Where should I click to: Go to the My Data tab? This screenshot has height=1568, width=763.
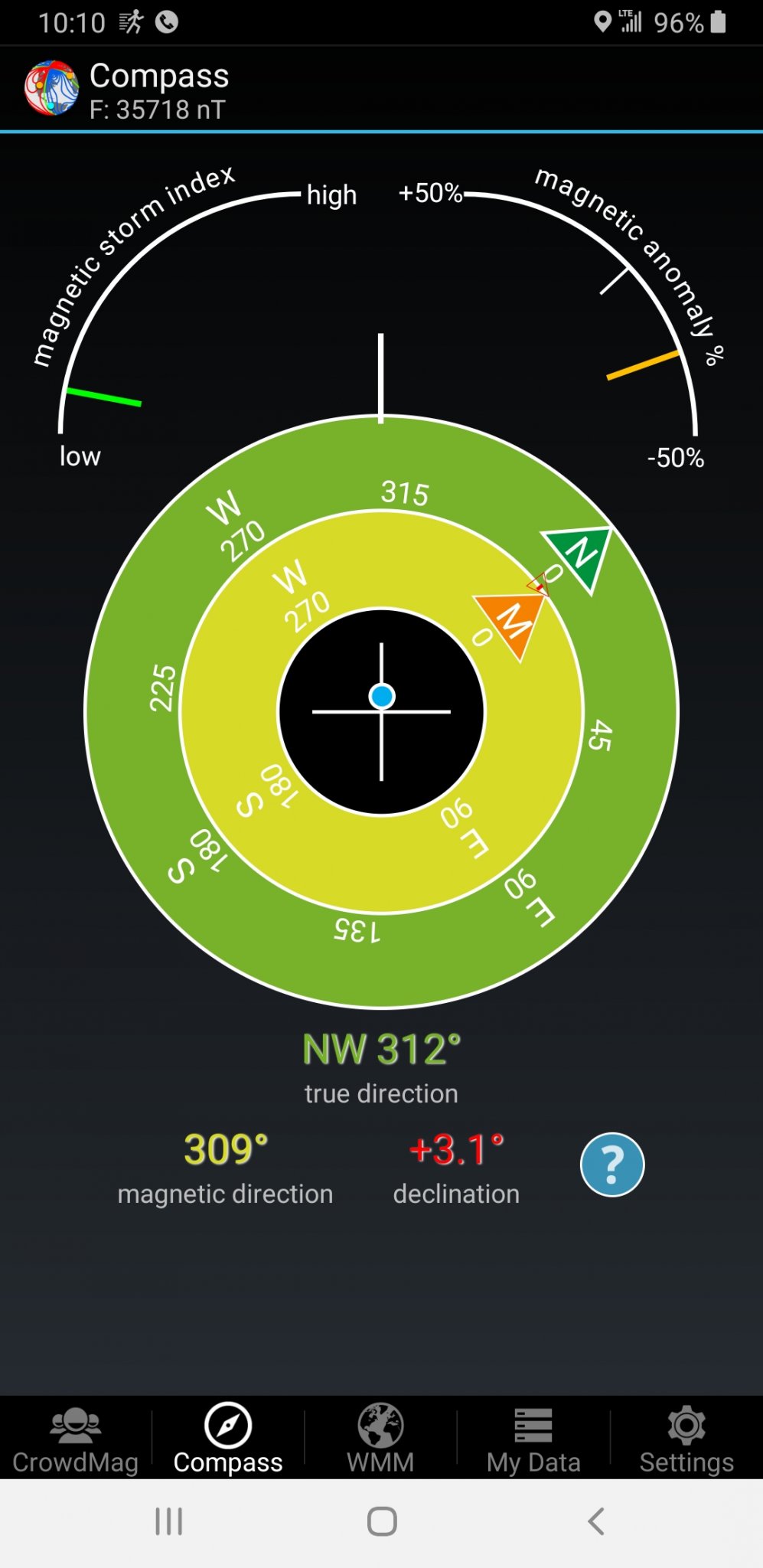(533, 1439)
